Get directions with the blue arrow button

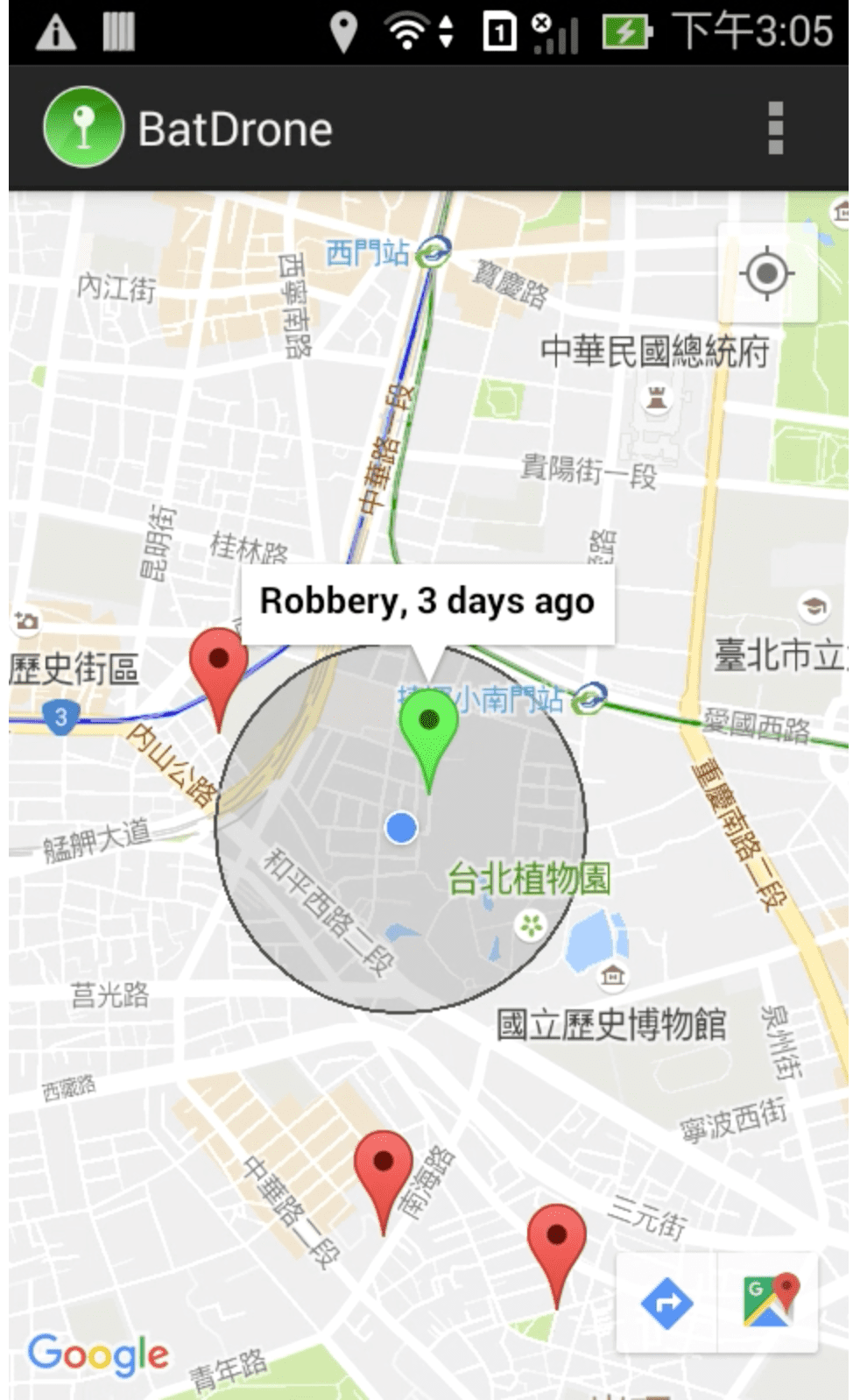pyautogui.click(x=667, y=1302)
